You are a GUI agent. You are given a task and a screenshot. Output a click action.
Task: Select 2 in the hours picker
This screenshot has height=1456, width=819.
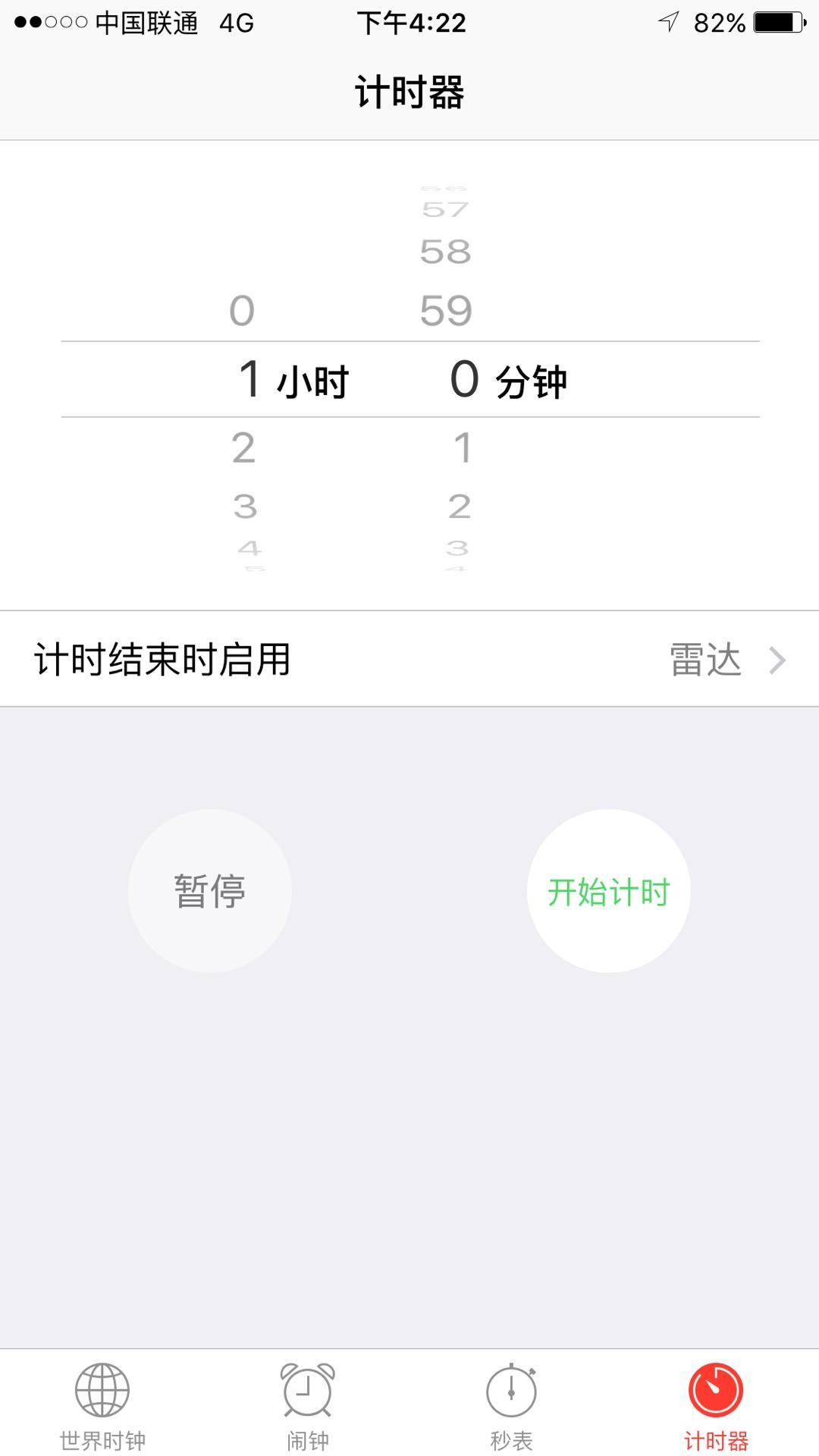point(243,448)
